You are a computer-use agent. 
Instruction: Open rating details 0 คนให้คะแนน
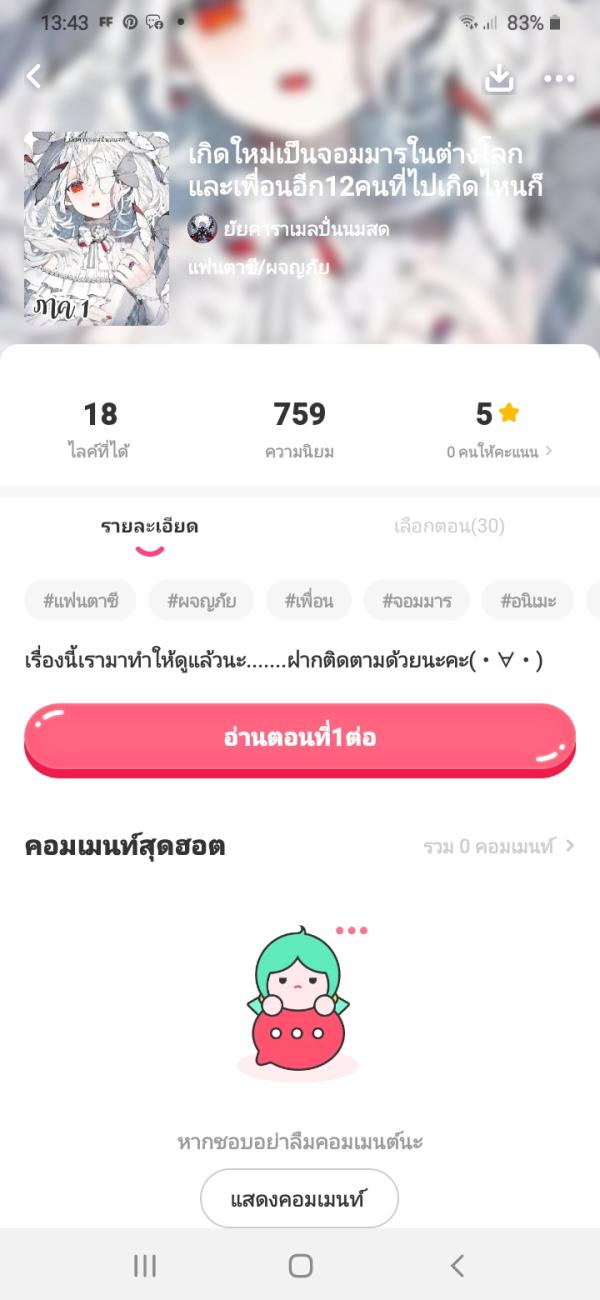[499, 452]
